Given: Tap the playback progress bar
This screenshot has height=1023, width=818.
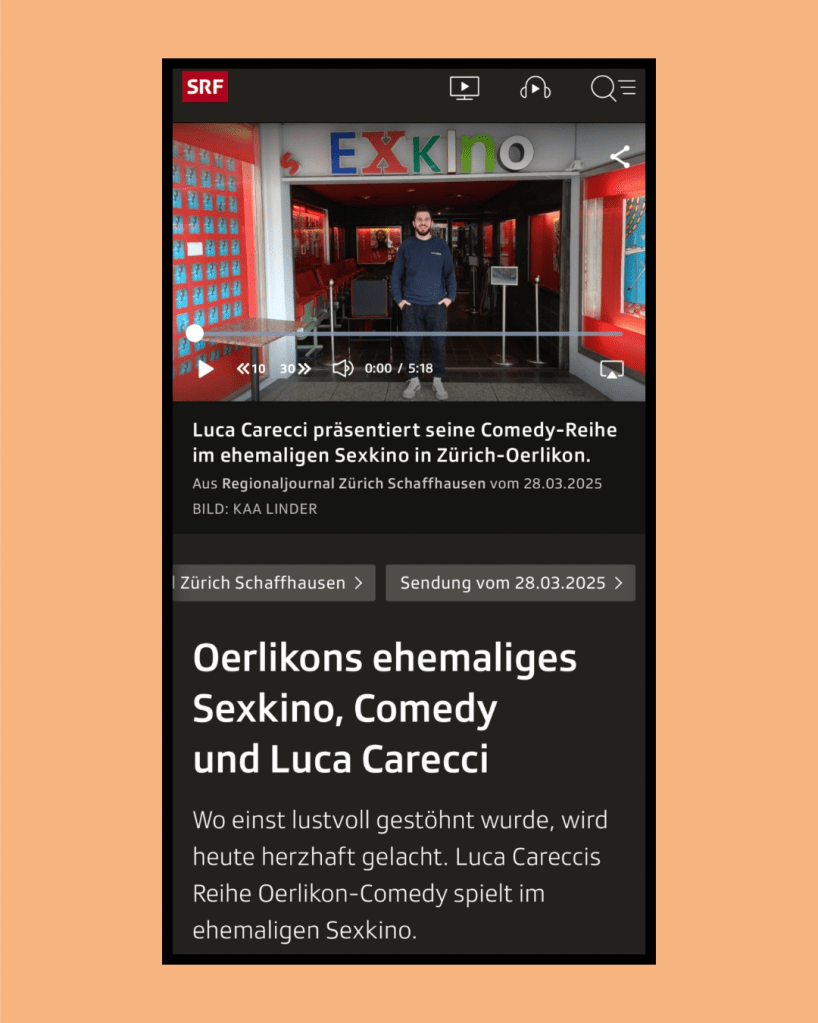Looking at the screenshot, I should click(410, 333).
